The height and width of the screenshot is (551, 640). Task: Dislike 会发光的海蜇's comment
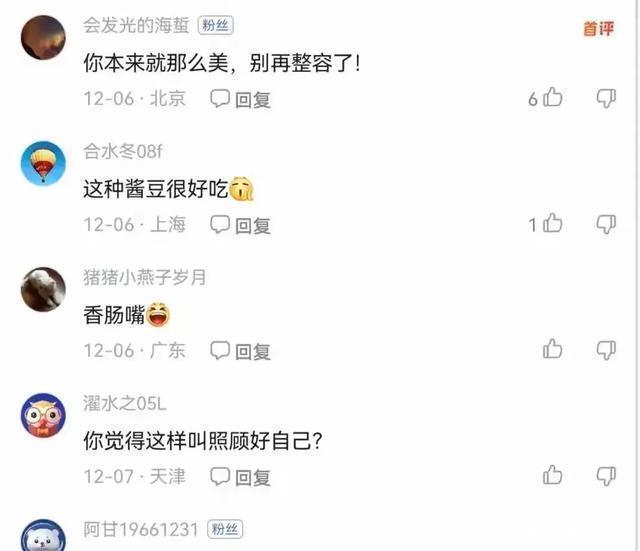click(x=606, y=98)
